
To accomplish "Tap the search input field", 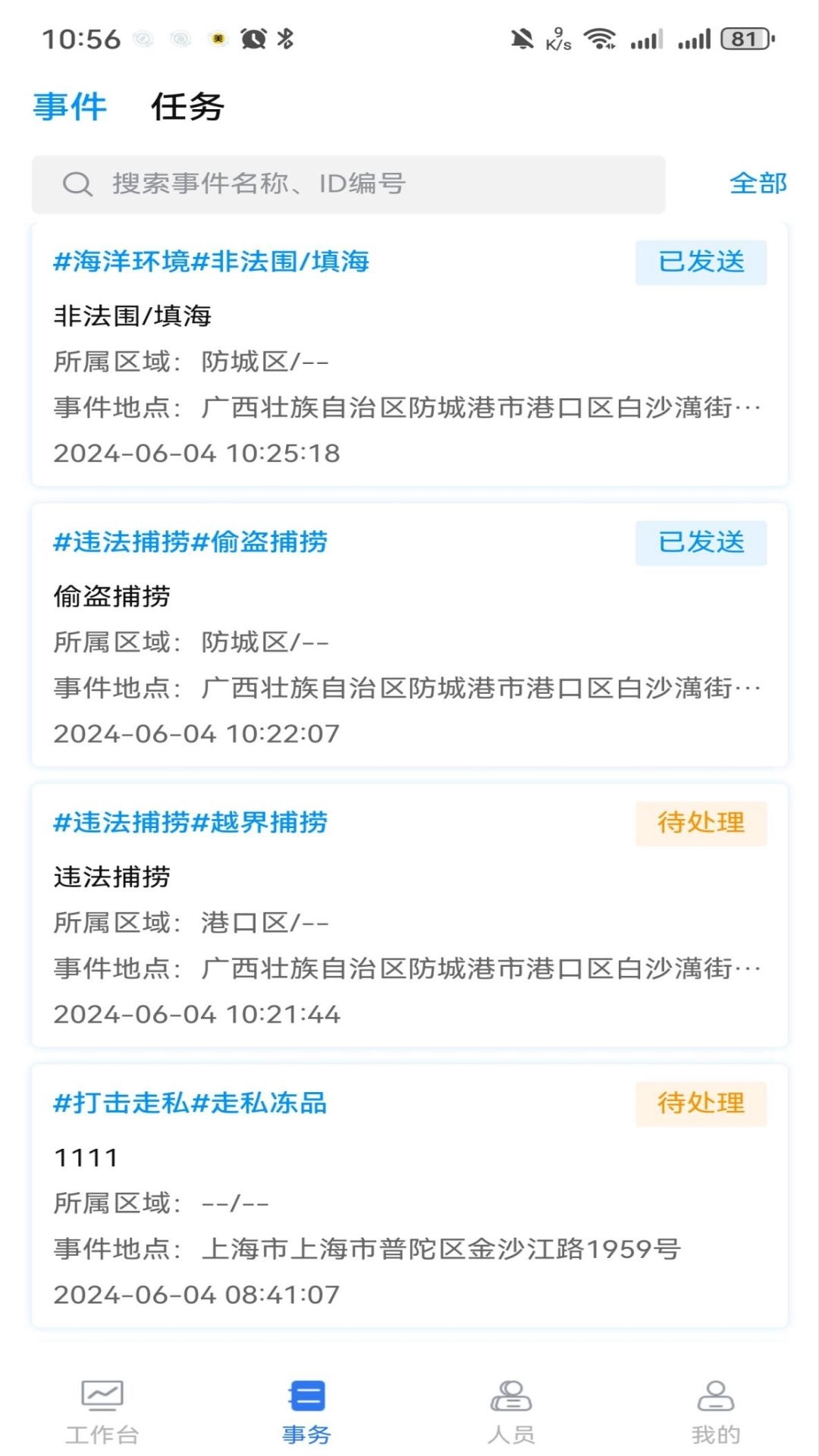I will [349, 183].
